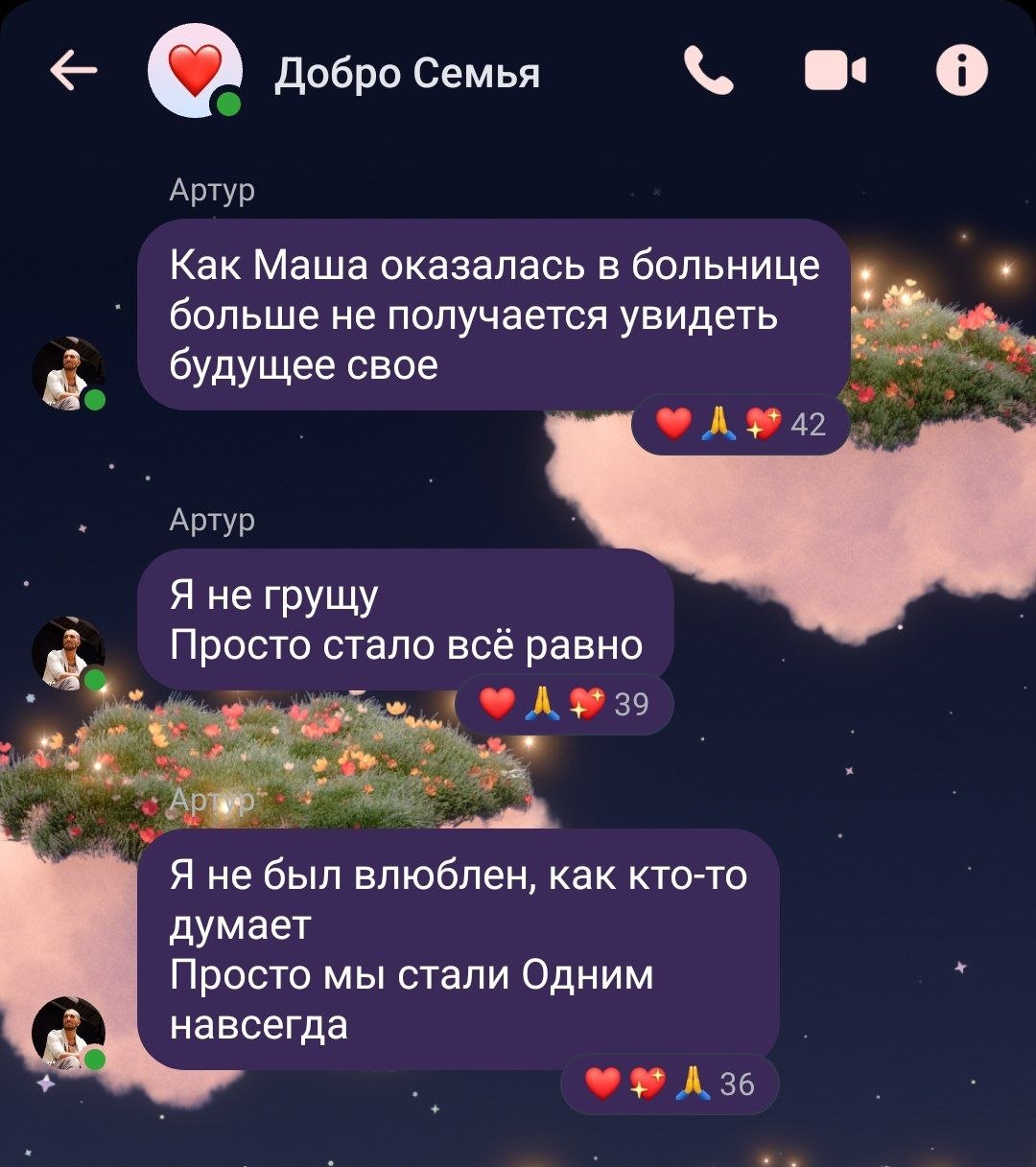View the 36 reactions under "Я не был влюблен"
Image resolution: width=1036 pixels, height=1167 pixels.
pyautogui.click(x=669, y=1085)
